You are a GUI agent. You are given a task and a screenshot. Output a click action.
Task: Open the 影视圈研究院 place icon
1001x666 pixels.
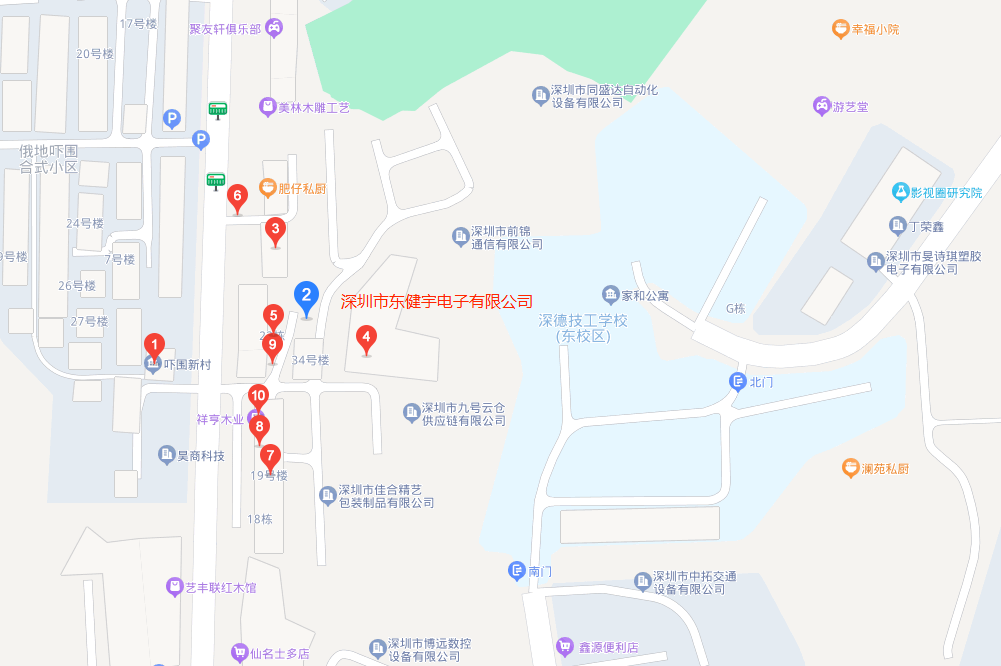point(900,191)
